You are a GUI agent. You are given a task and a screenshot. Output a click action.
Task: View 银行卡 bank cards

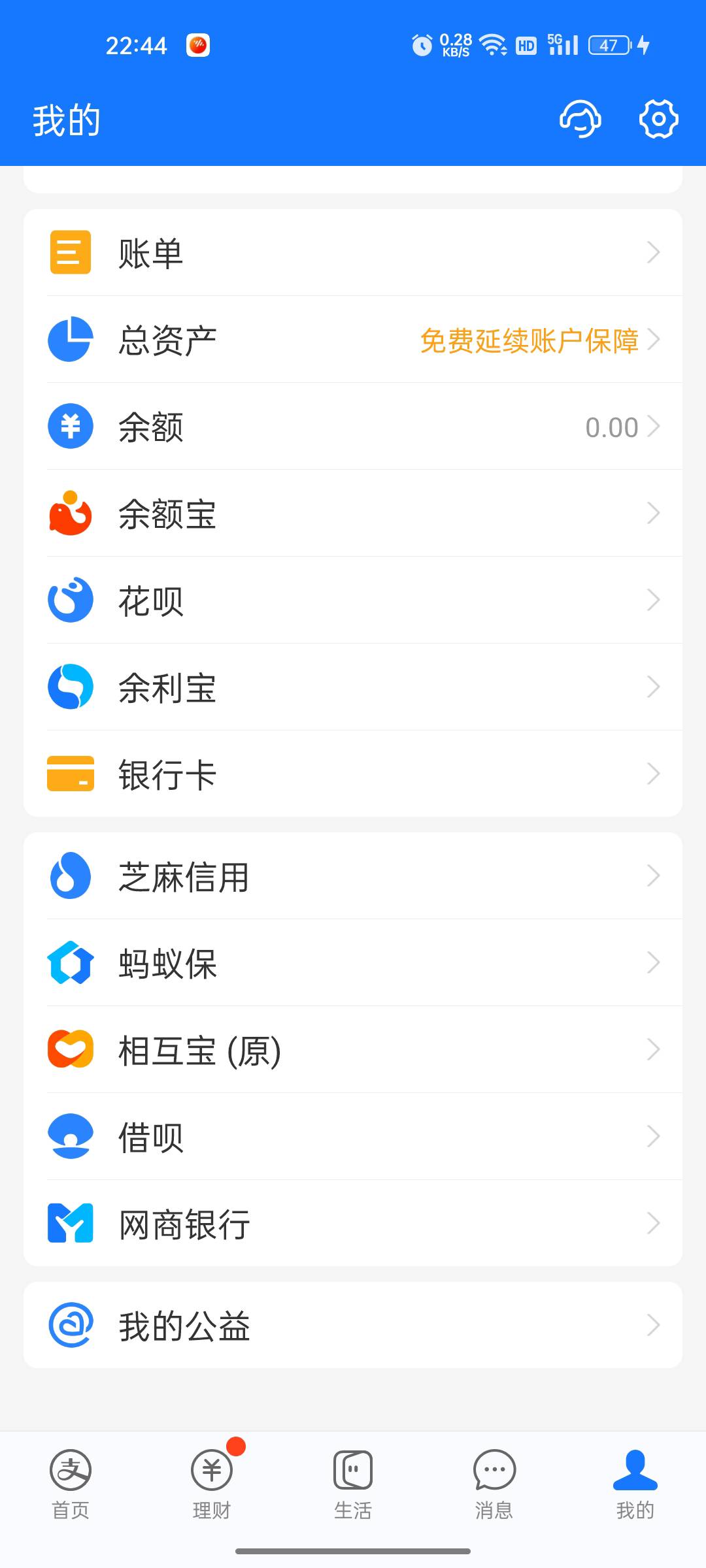click(x=353, y=774)
